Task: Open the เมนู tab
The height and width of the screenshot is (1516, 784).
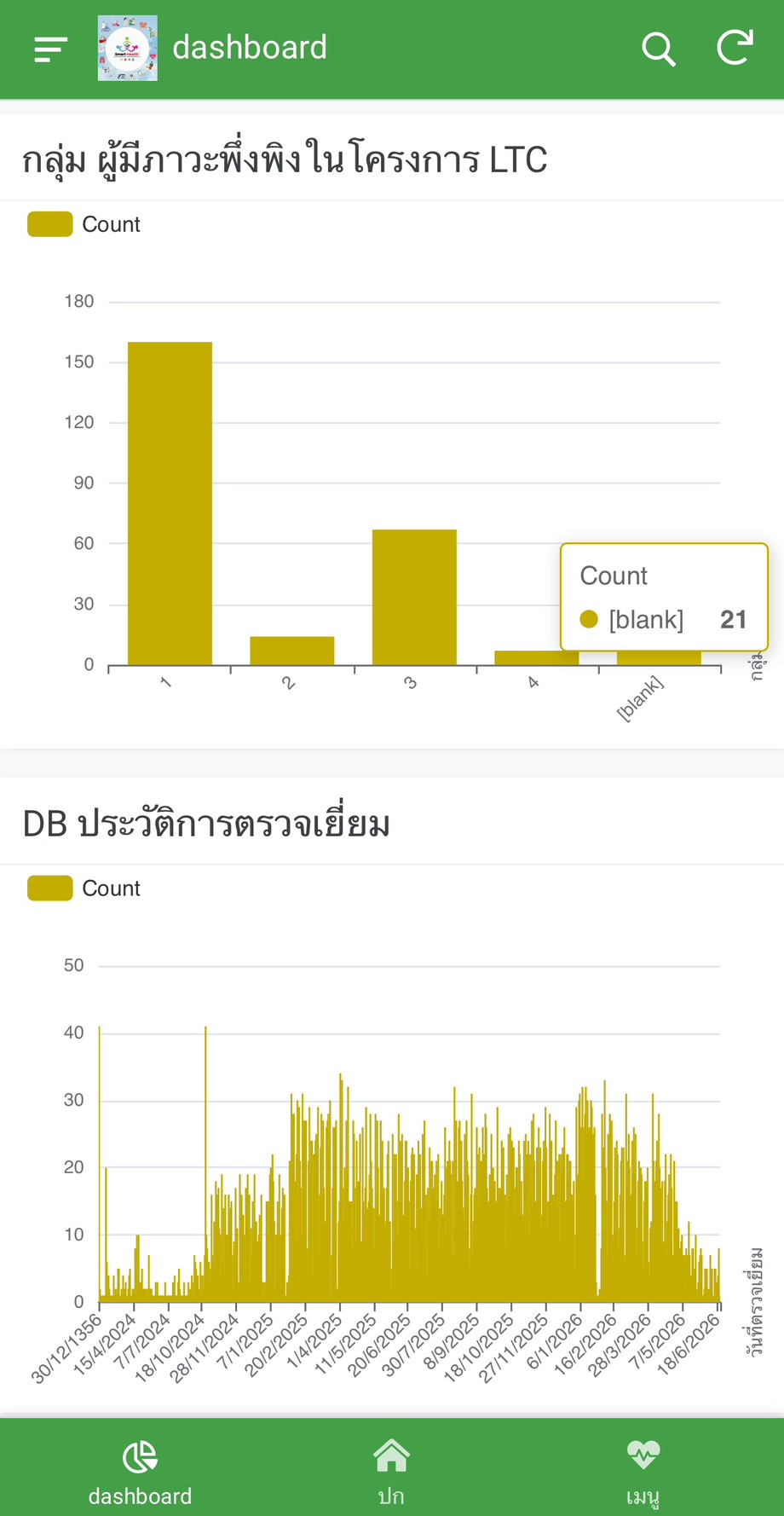Action: coord(643,1473)
